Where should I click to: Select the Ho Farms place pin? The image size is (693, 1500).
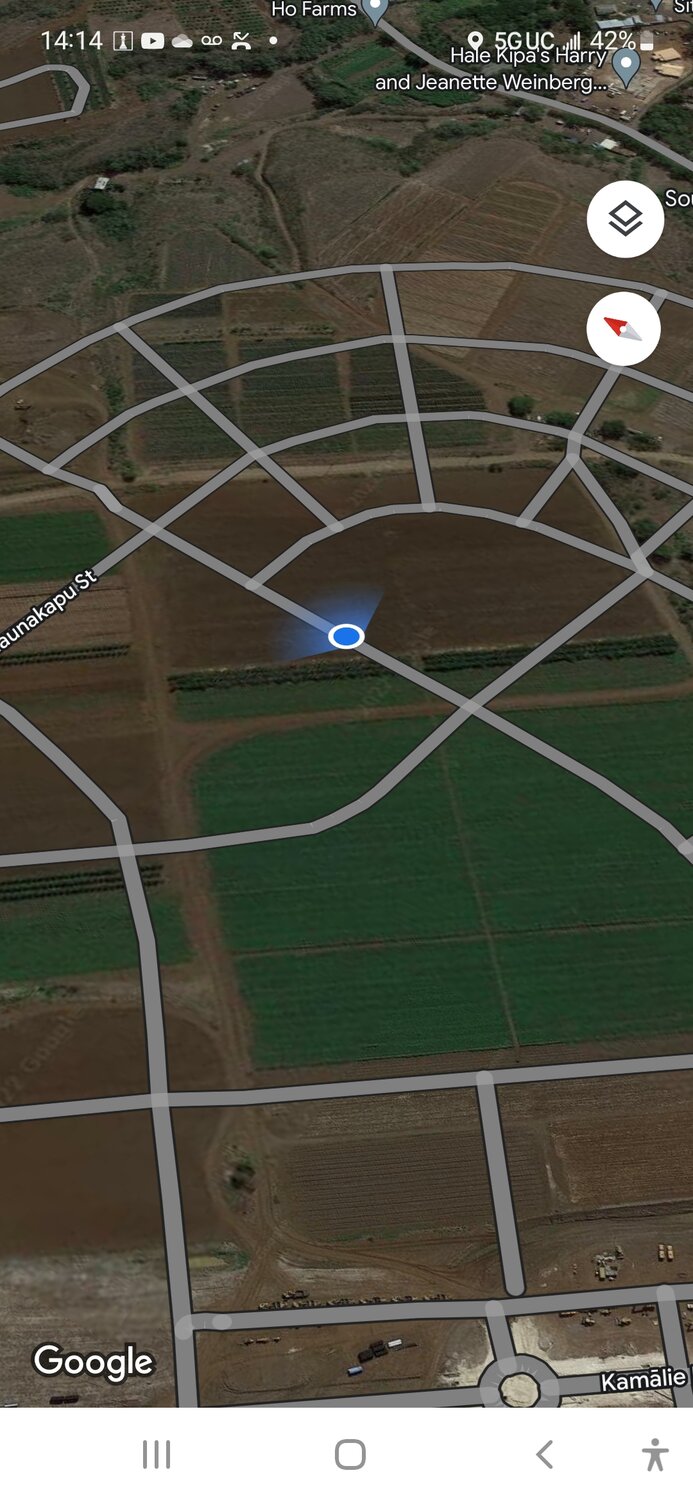375,10
